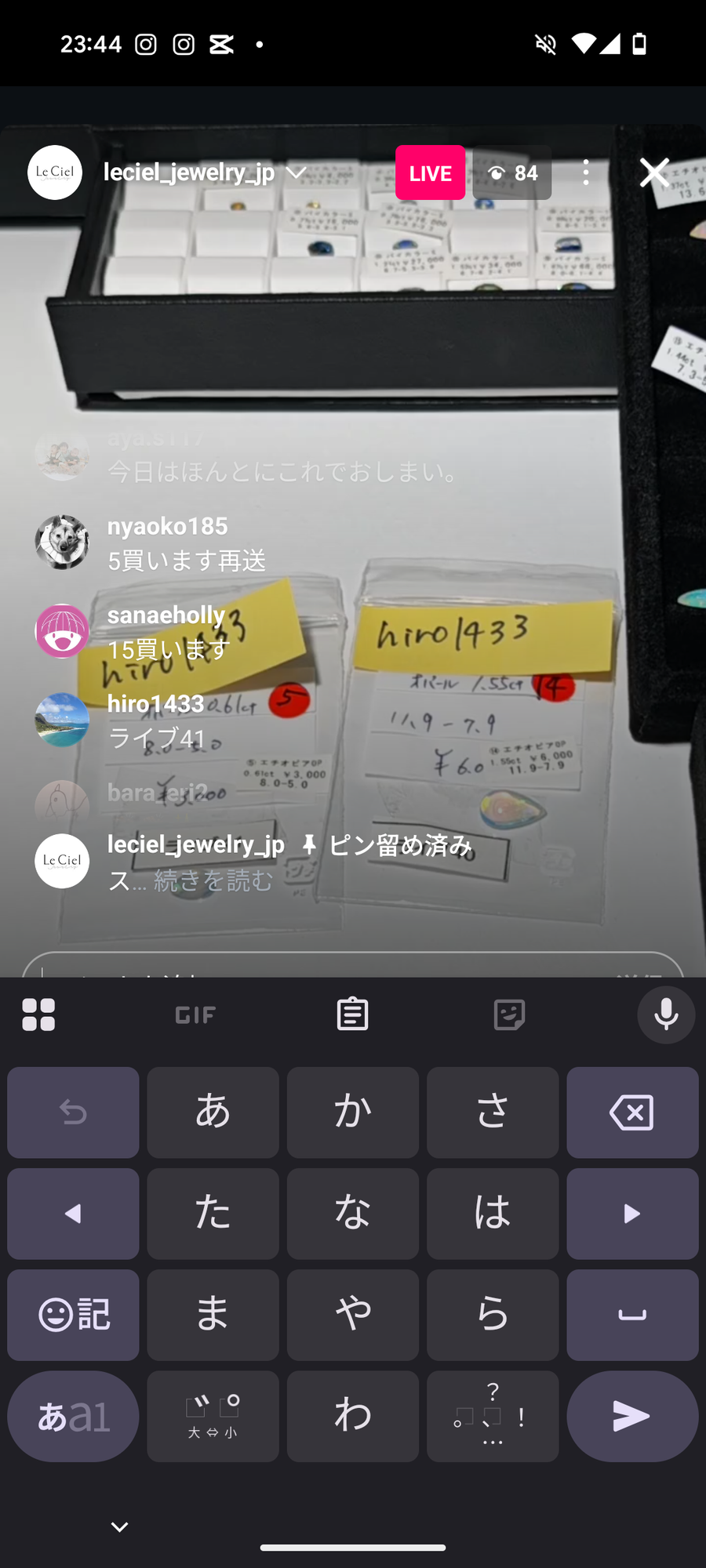Screen dimensions: 706x1568
Task: Open the three-dot options menu
Action: pos(585,172)
